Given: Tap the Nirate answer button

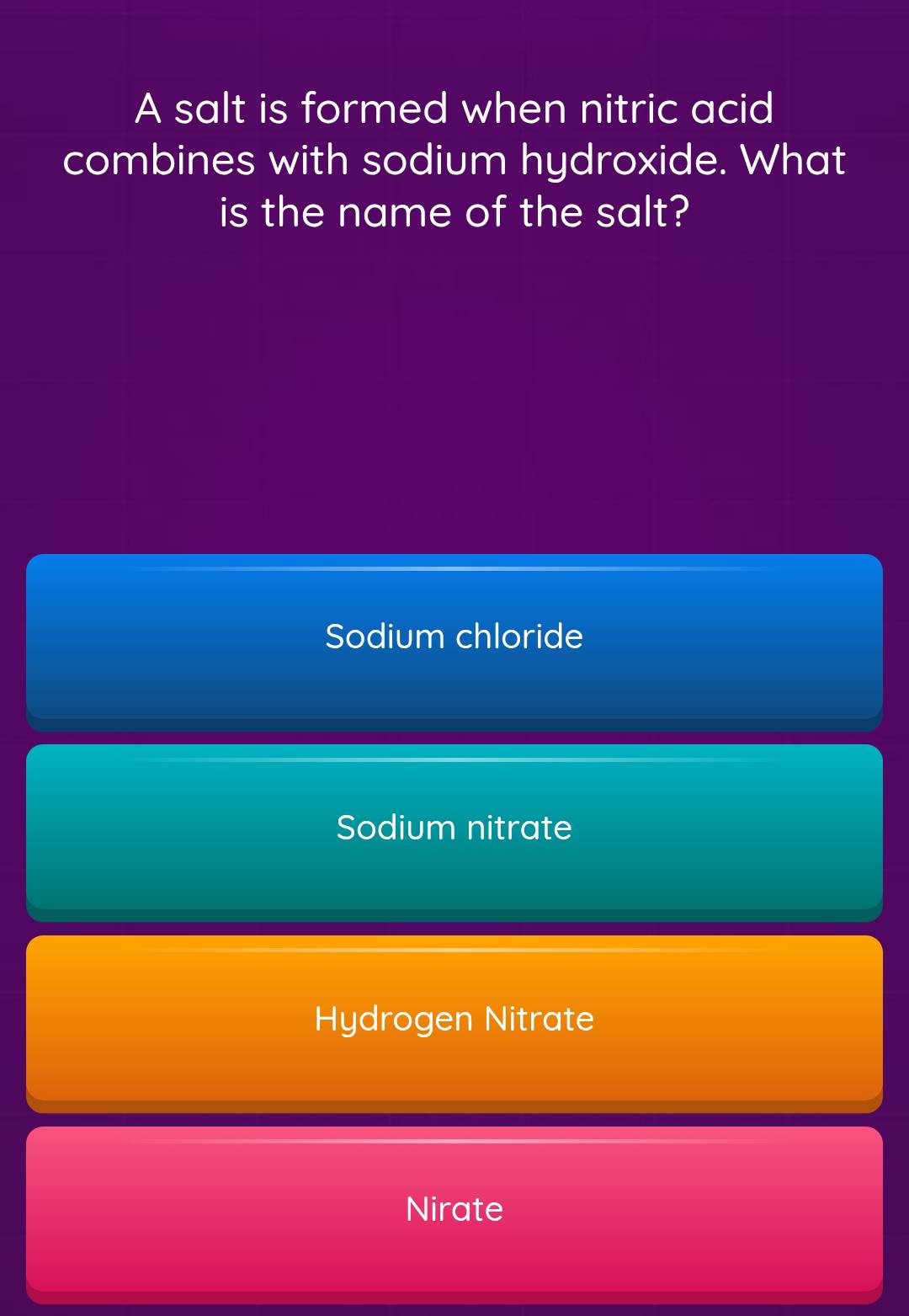Looking at the screenshot, I should (x=454, y=1210).
